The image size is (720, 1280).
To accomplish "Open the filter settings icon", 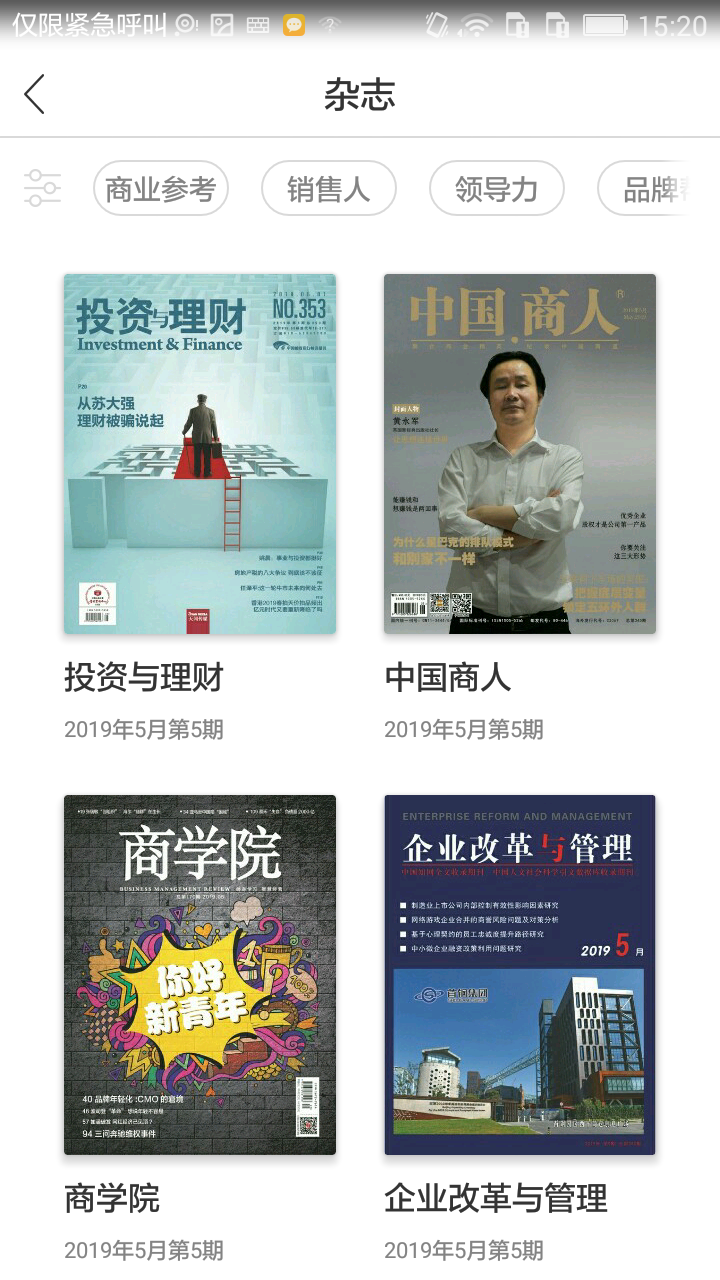I will [x=43, y=188].
